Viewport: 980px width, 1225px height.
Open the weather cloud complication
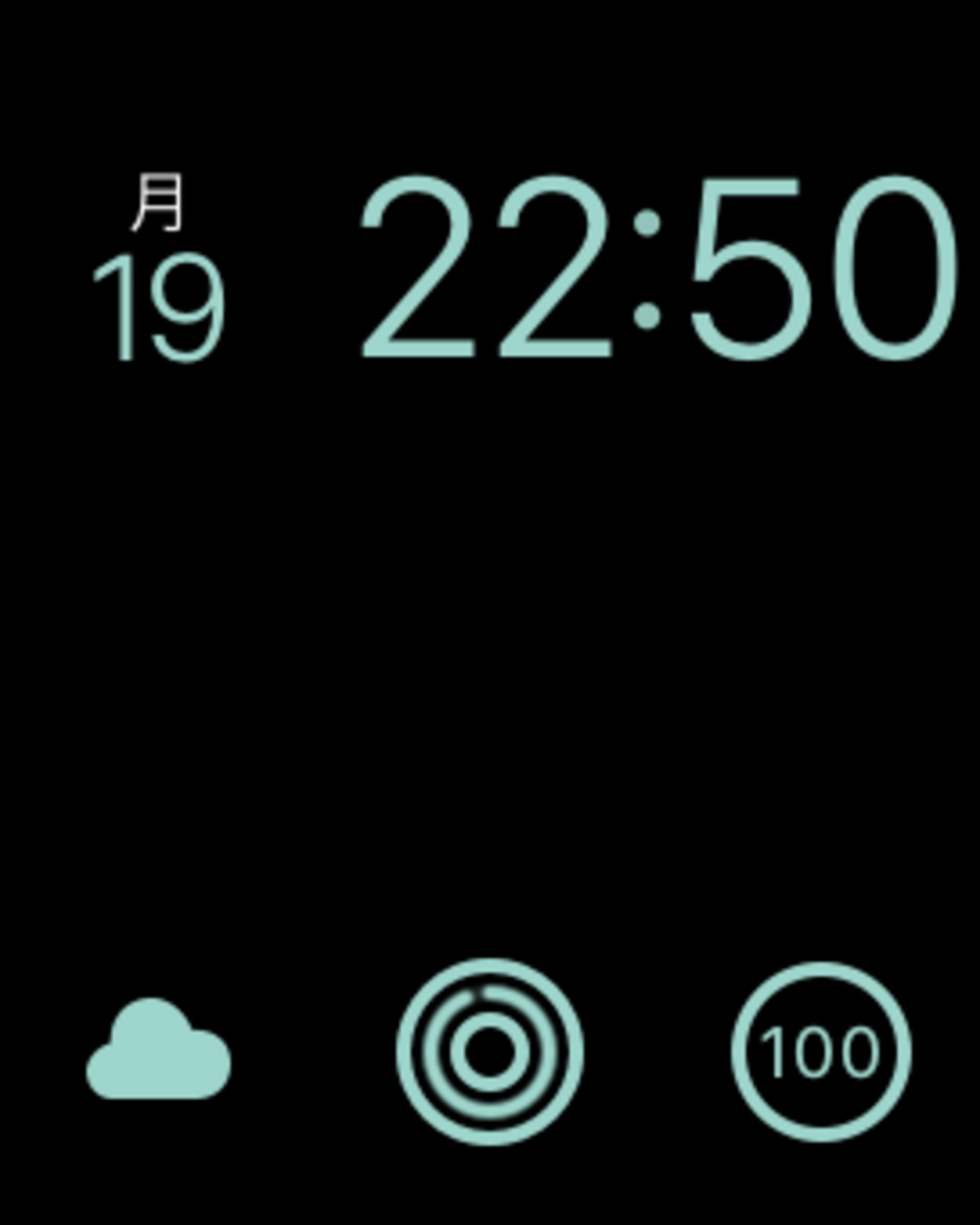point(158,1052)
